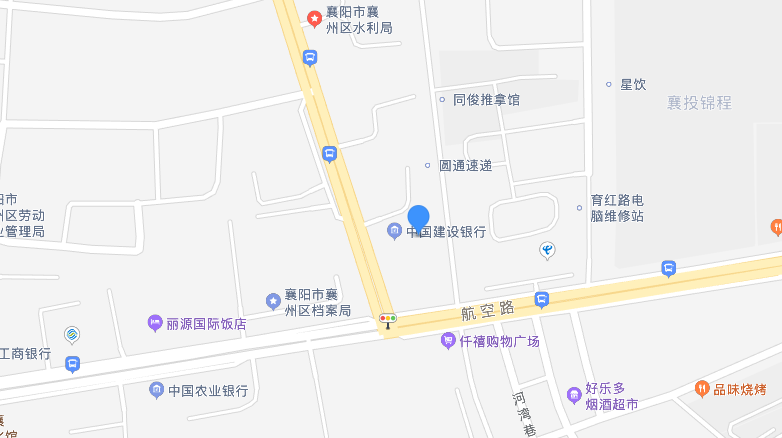Select the 中国建设银行 map marker
Viewport: 782px width, 438px height.
coord(395,232)
